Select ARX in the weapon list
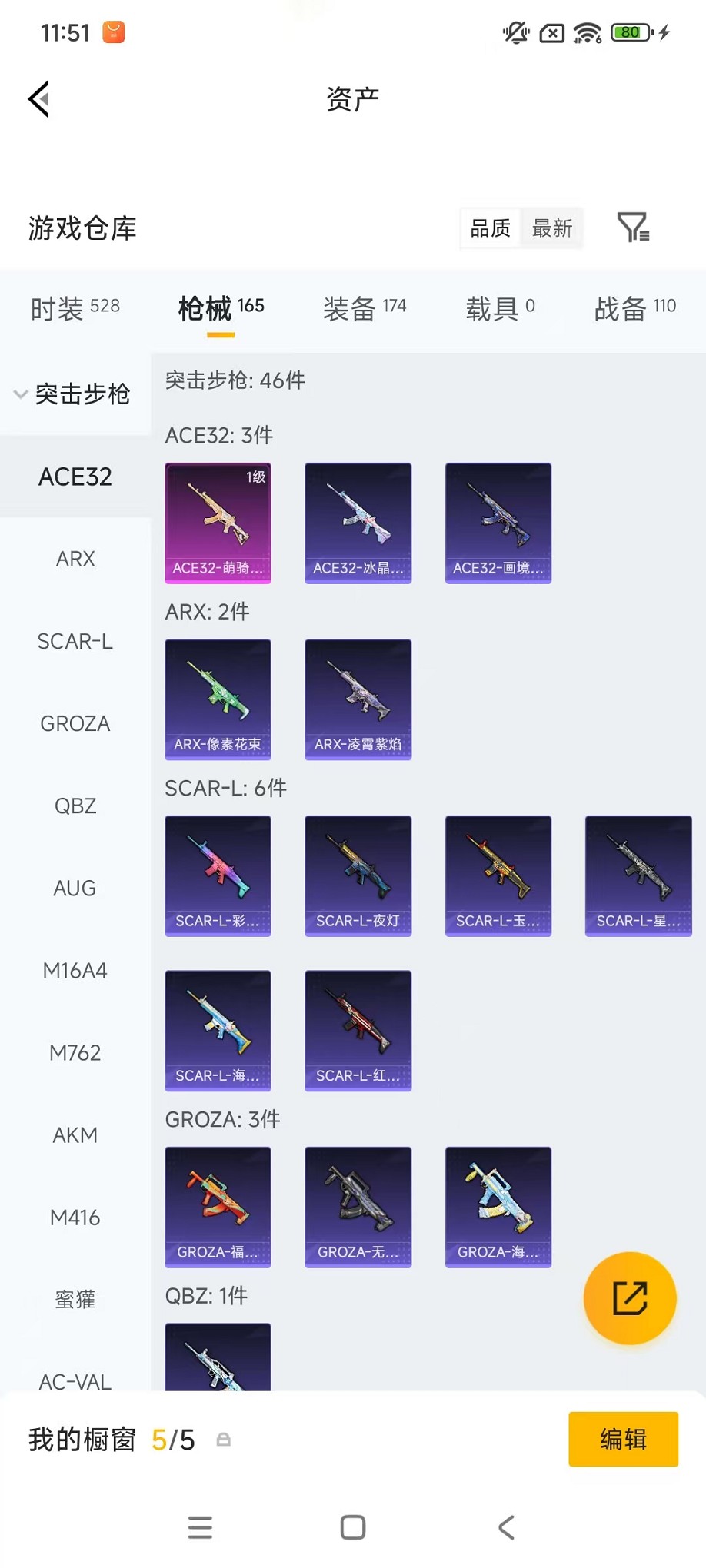The image size is (706, 1568). pyautogui.click(x=75, y=559)
